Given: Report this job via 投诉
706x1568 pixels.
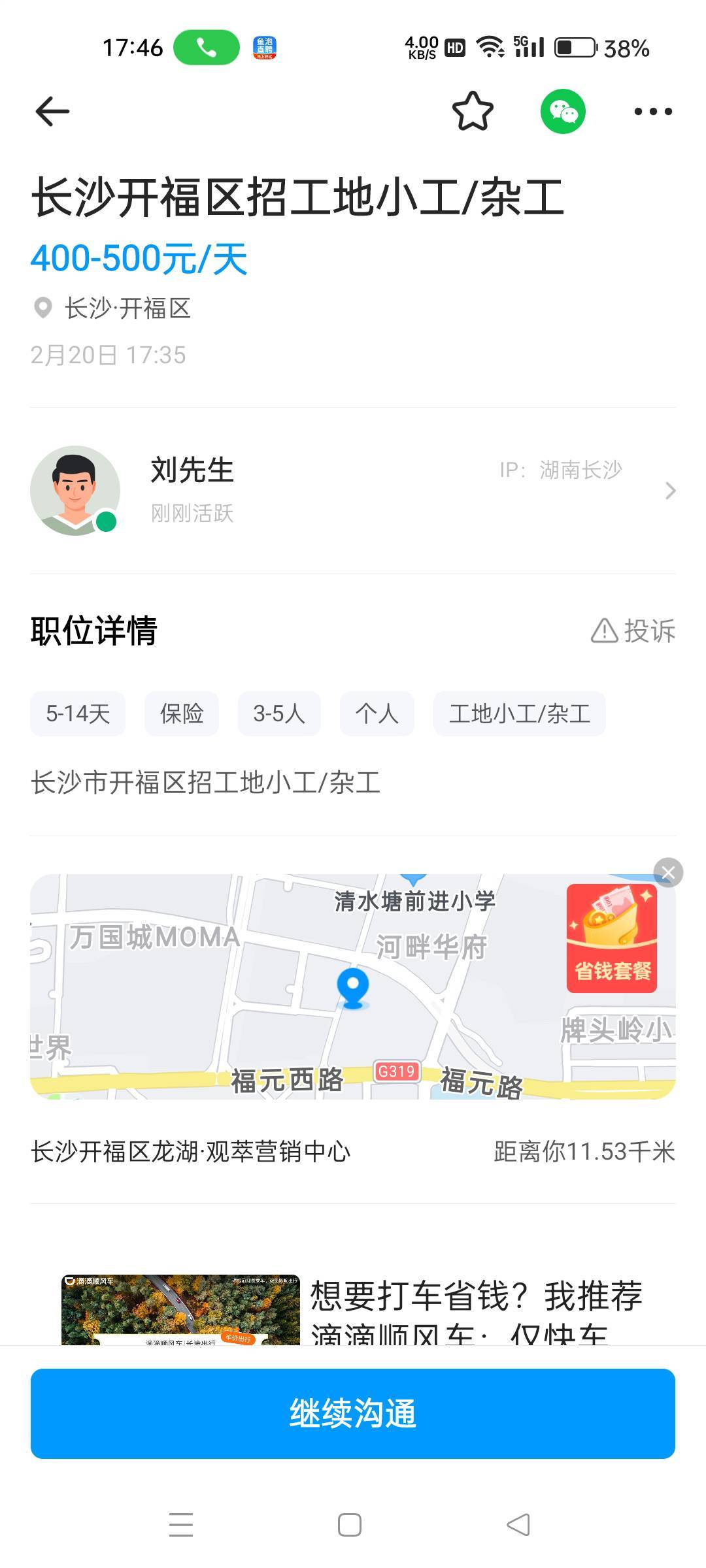Looking at the screenshot, I should point(633,630).
